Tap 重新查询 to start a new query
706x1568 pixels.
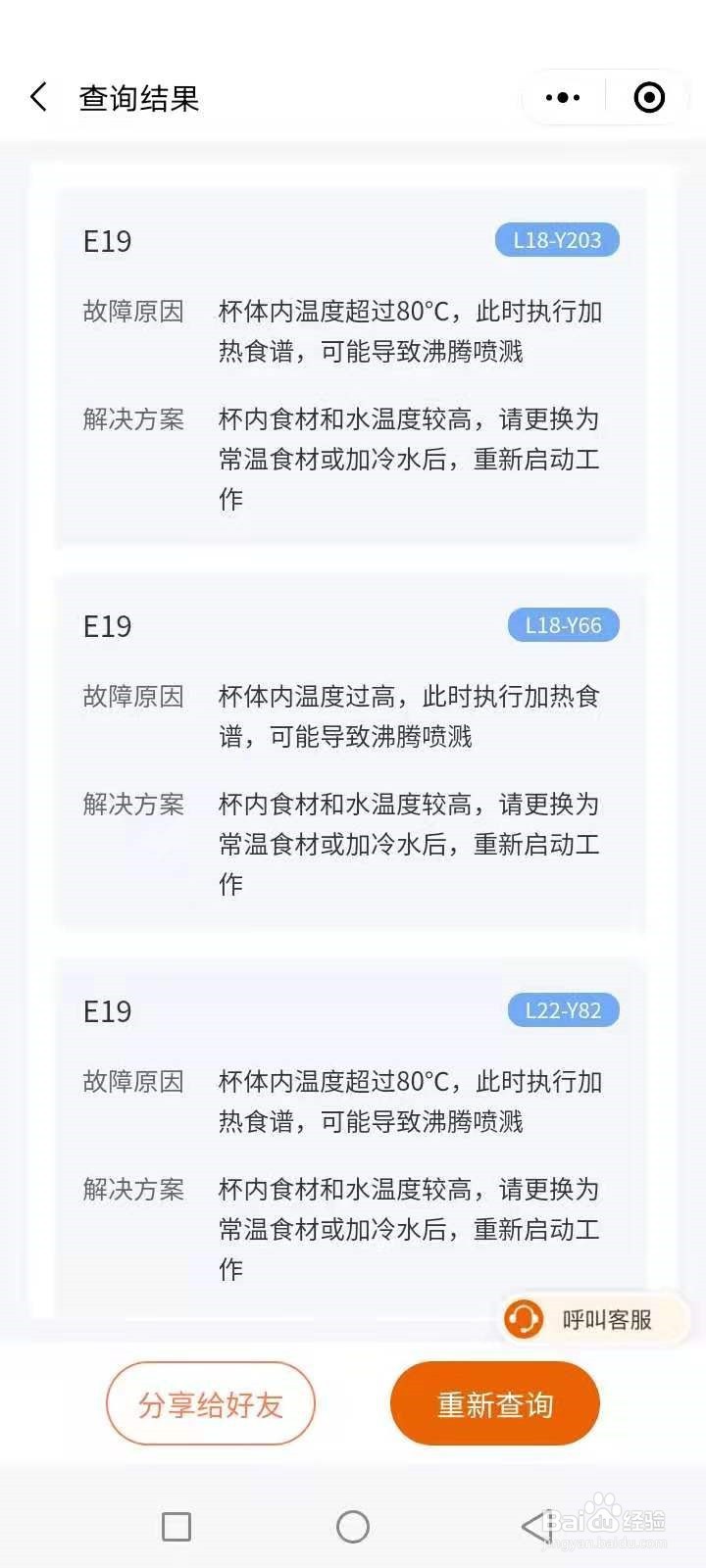494,1403
